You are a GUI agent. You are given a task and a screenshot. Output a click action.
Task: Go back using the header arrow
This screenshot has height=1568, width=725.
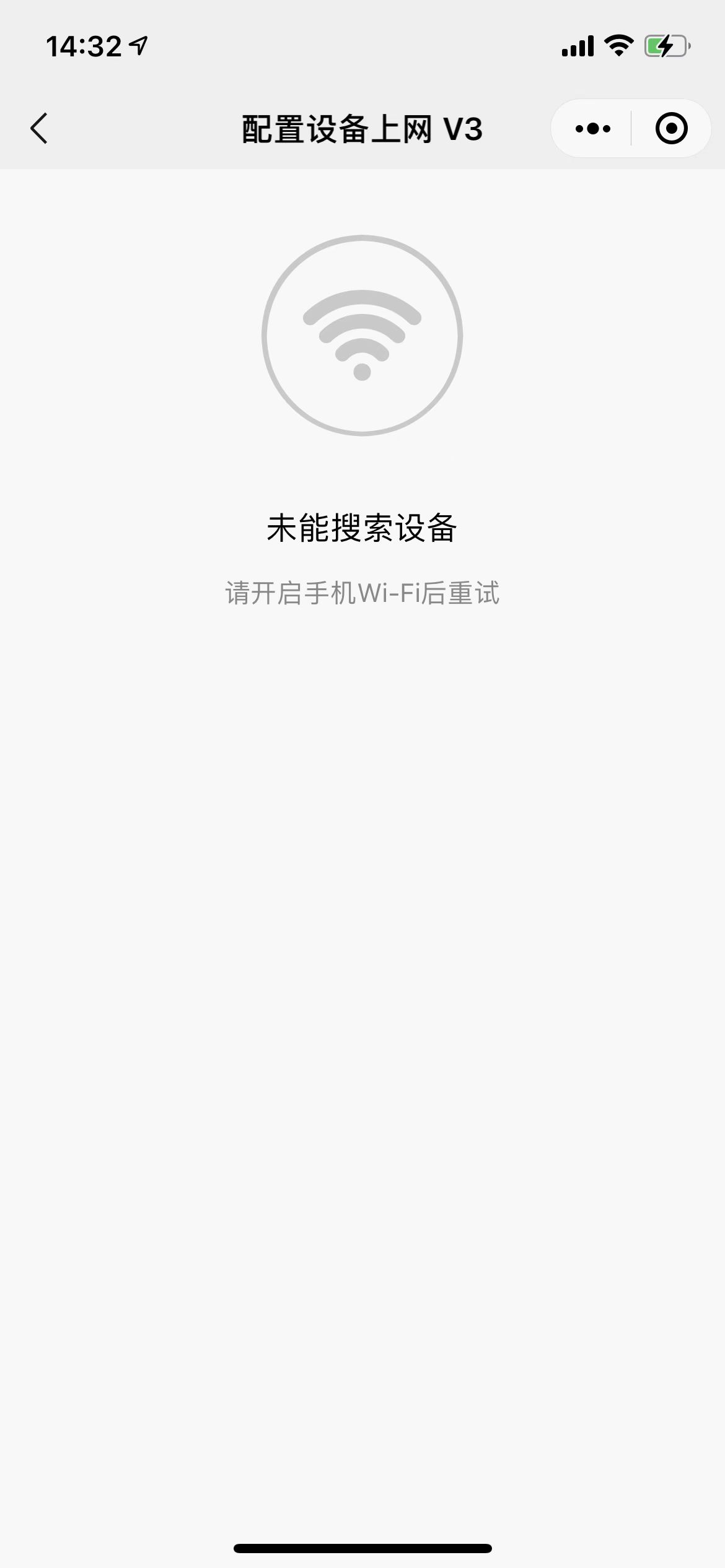[x=39, y=129]
